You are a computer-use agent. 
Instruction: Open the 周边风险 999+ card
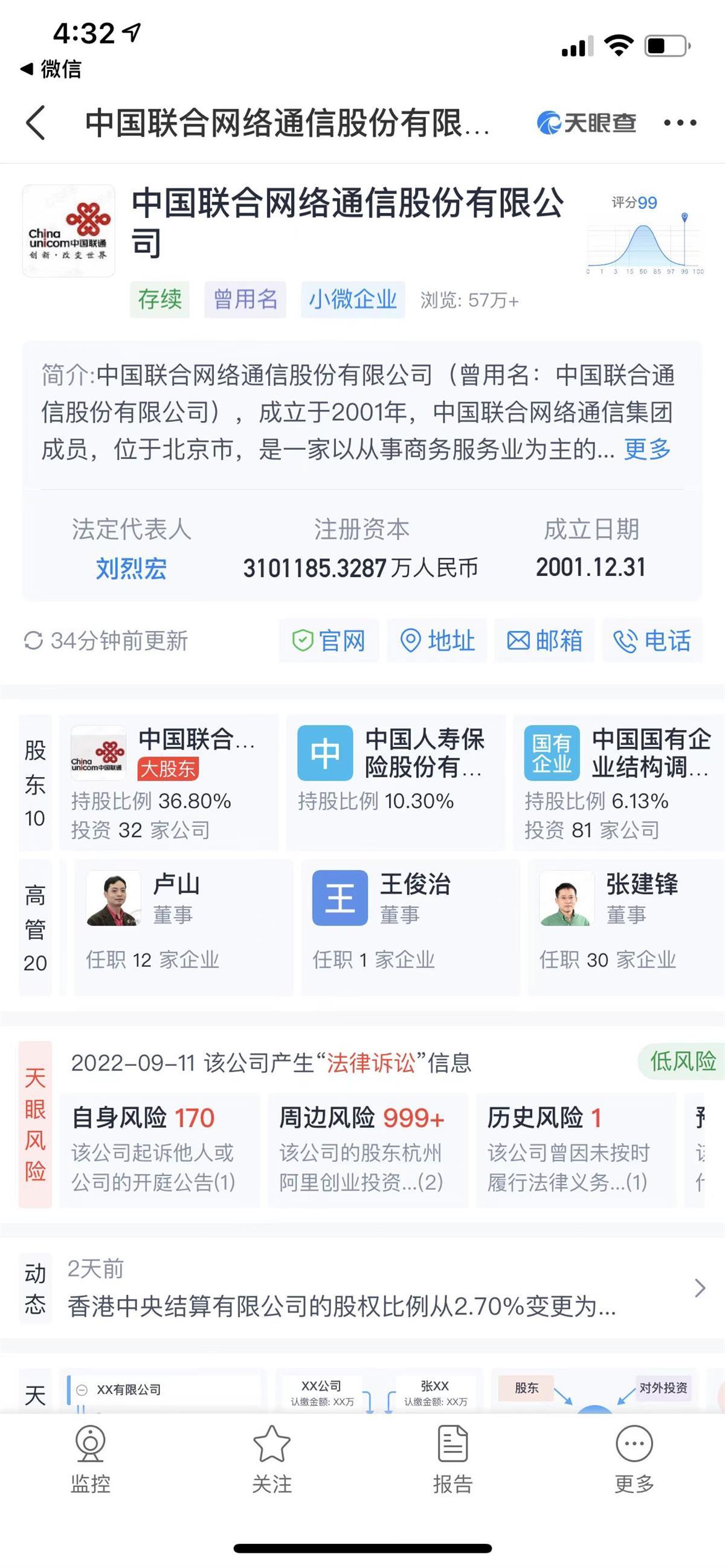[367, 1149]
